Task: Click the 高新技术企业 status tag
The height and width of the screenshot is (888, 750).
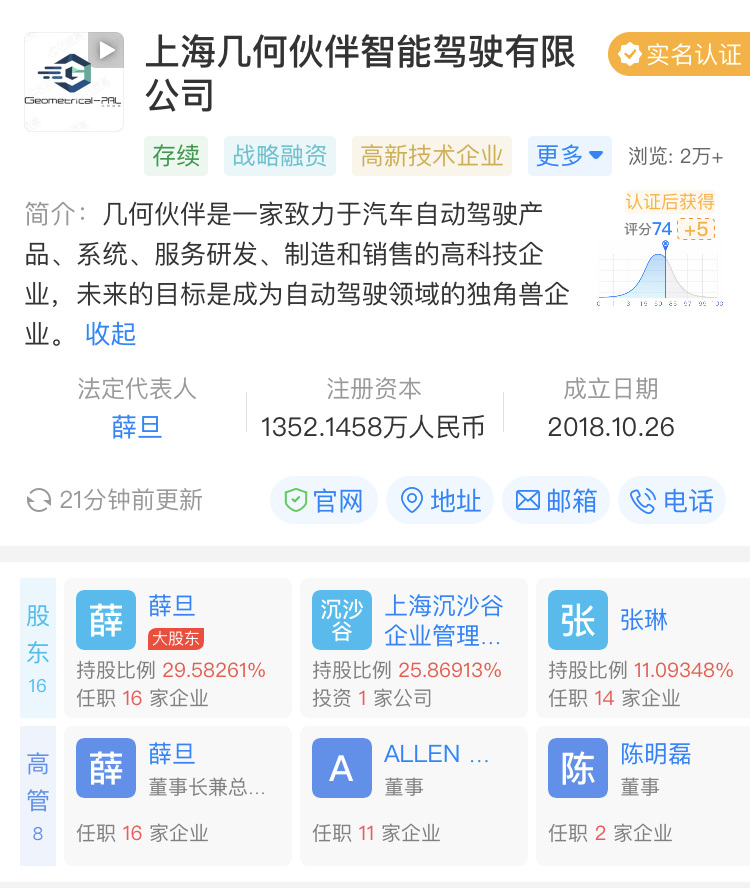Action: pos(431,156)
